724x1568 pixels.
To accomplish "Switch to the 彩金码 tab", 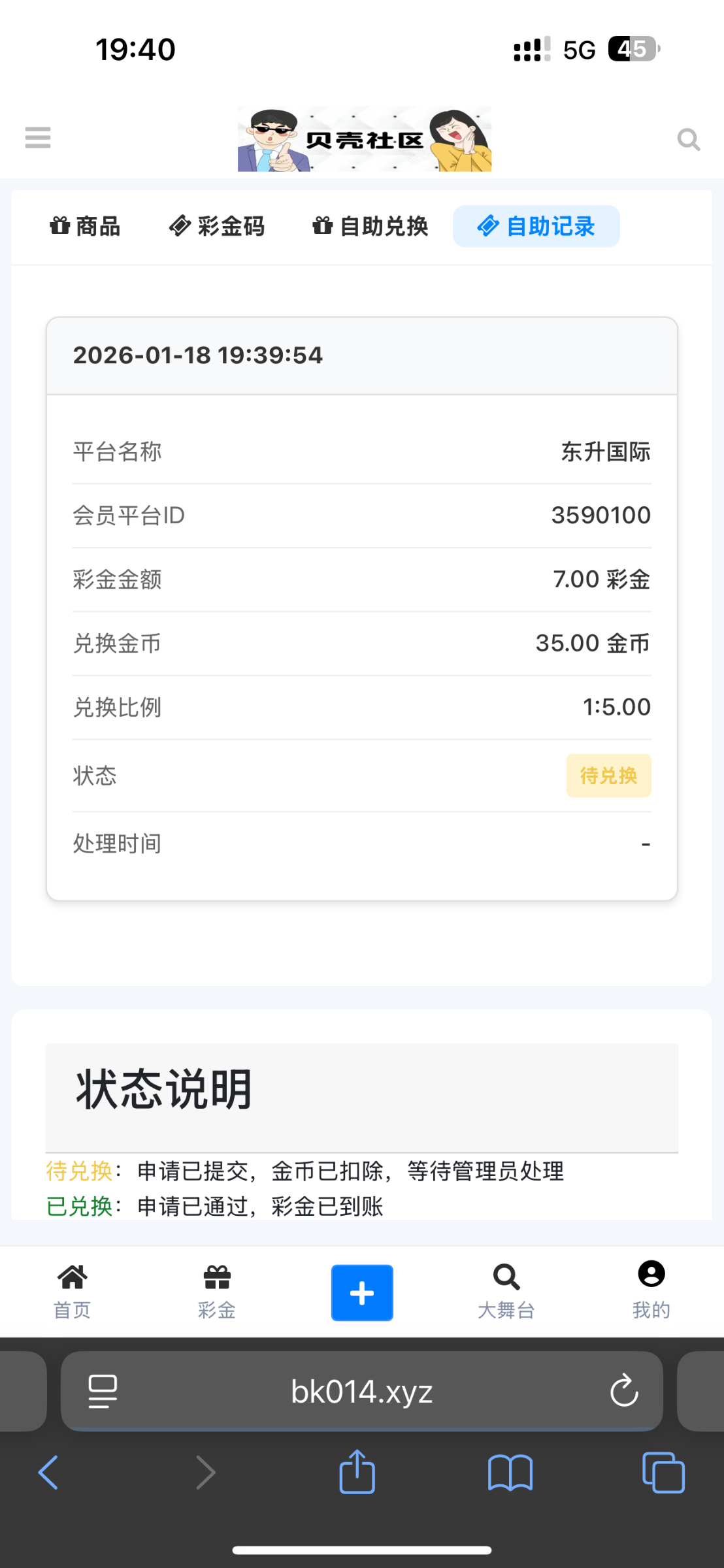I will pyautogui.click(x=217, y=227).
